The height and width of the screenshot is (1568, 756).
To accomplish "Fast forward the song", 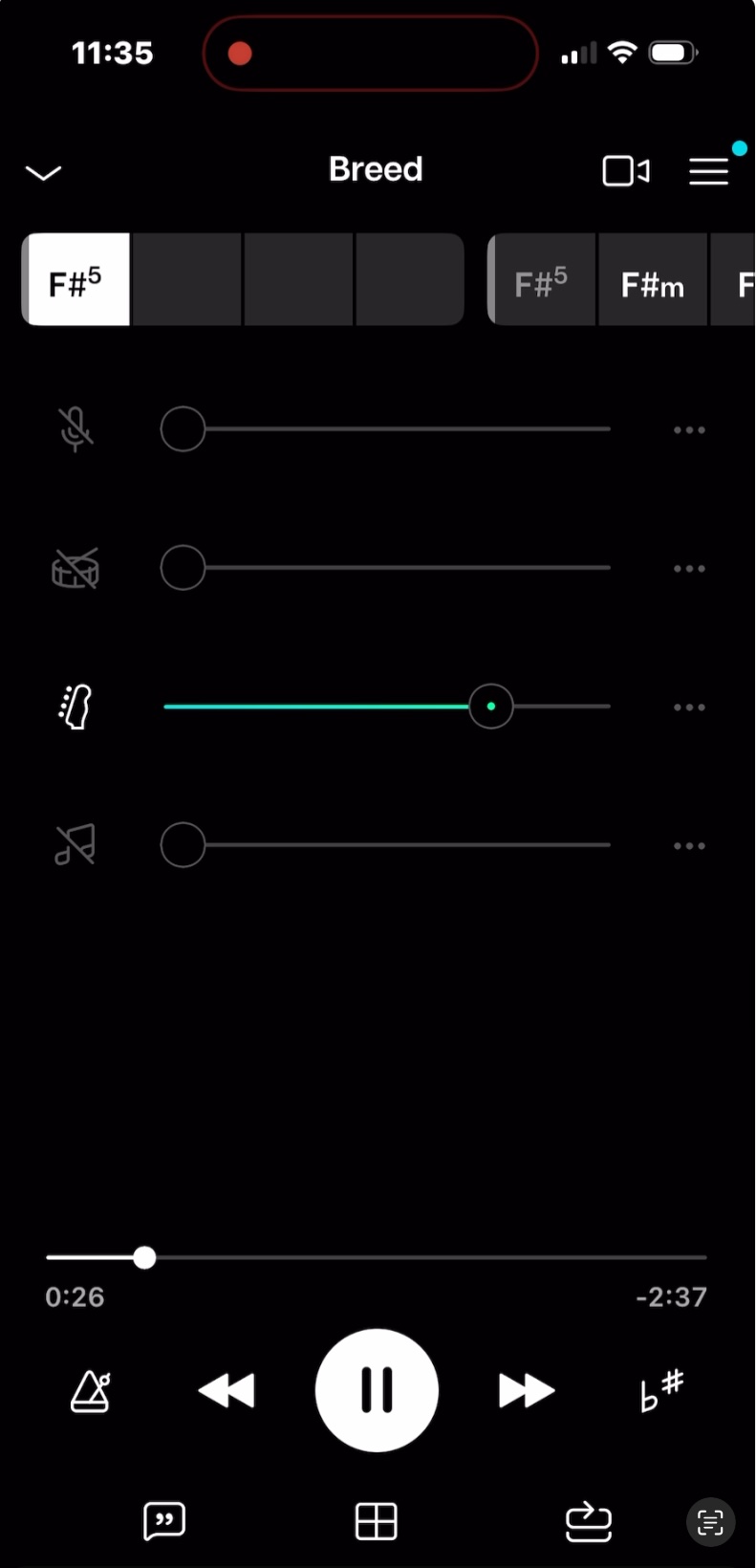I will click(x=527, y=1390).
